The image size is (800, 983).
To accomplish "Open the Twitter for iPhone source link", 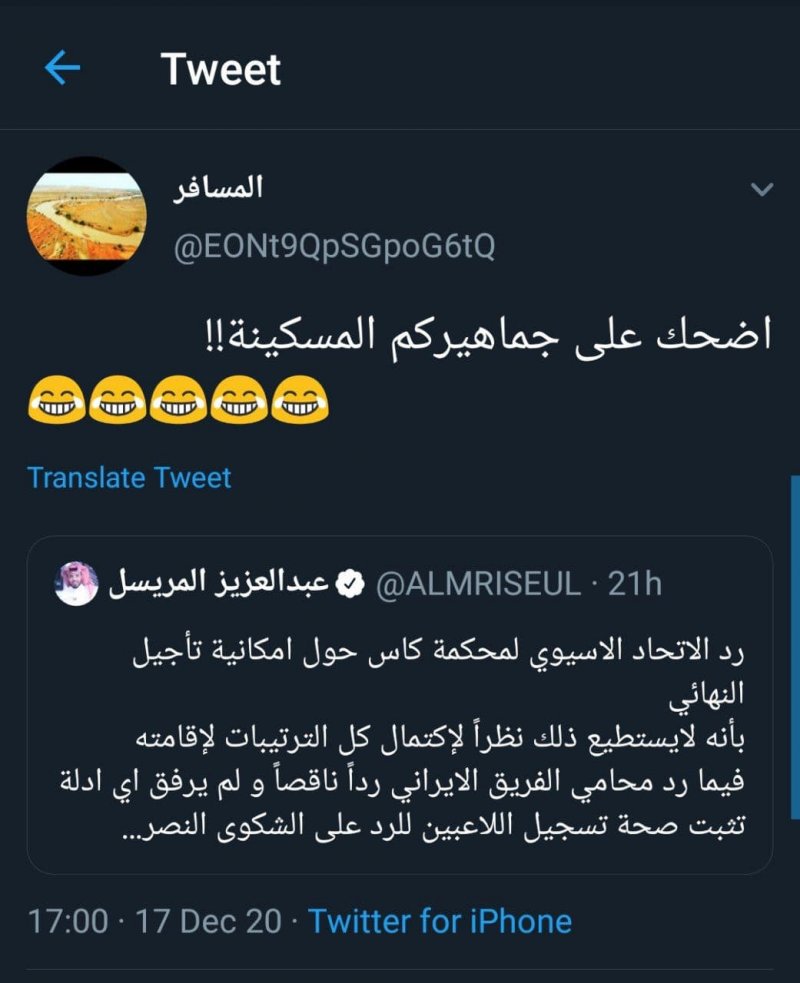I will 440,921.
